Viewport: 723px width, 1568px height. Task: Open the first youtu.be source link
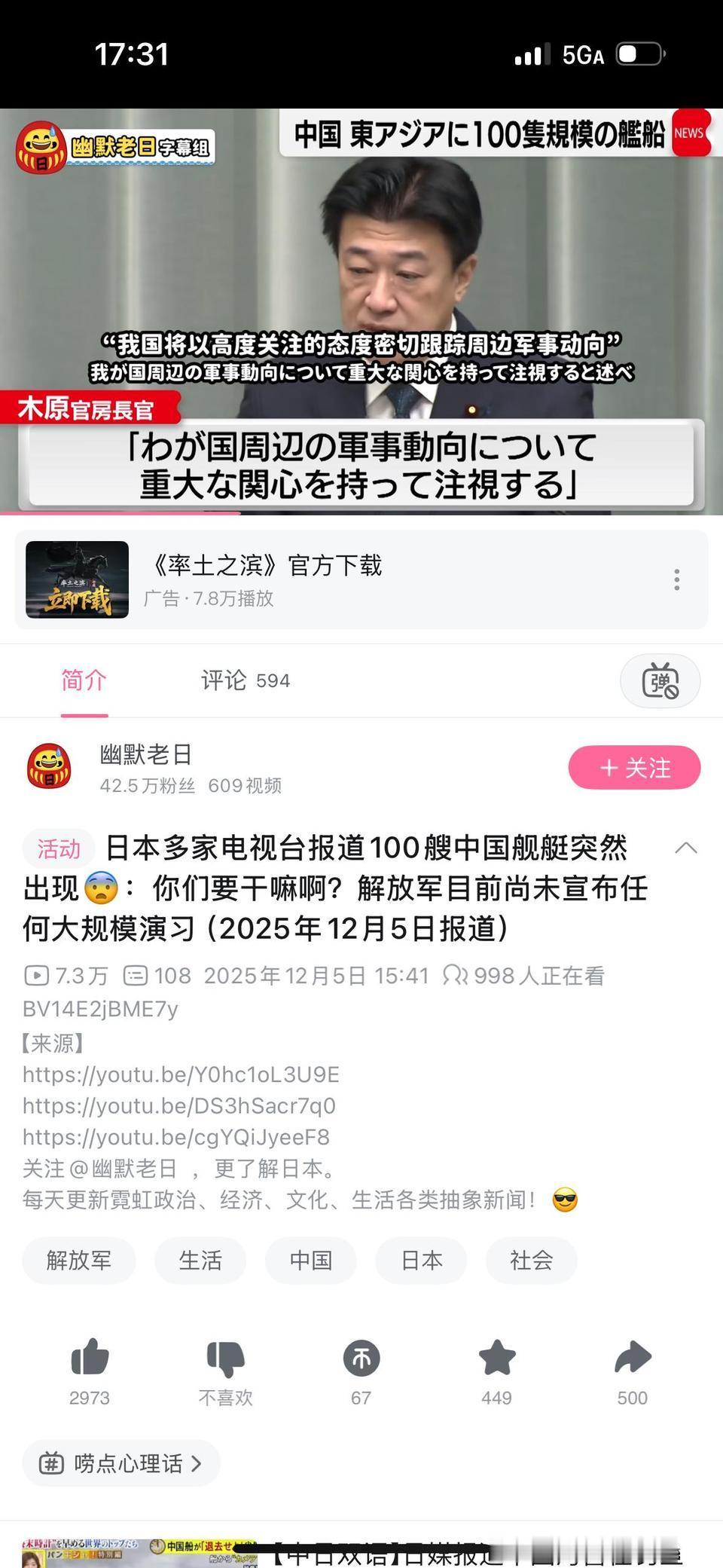181,1074
